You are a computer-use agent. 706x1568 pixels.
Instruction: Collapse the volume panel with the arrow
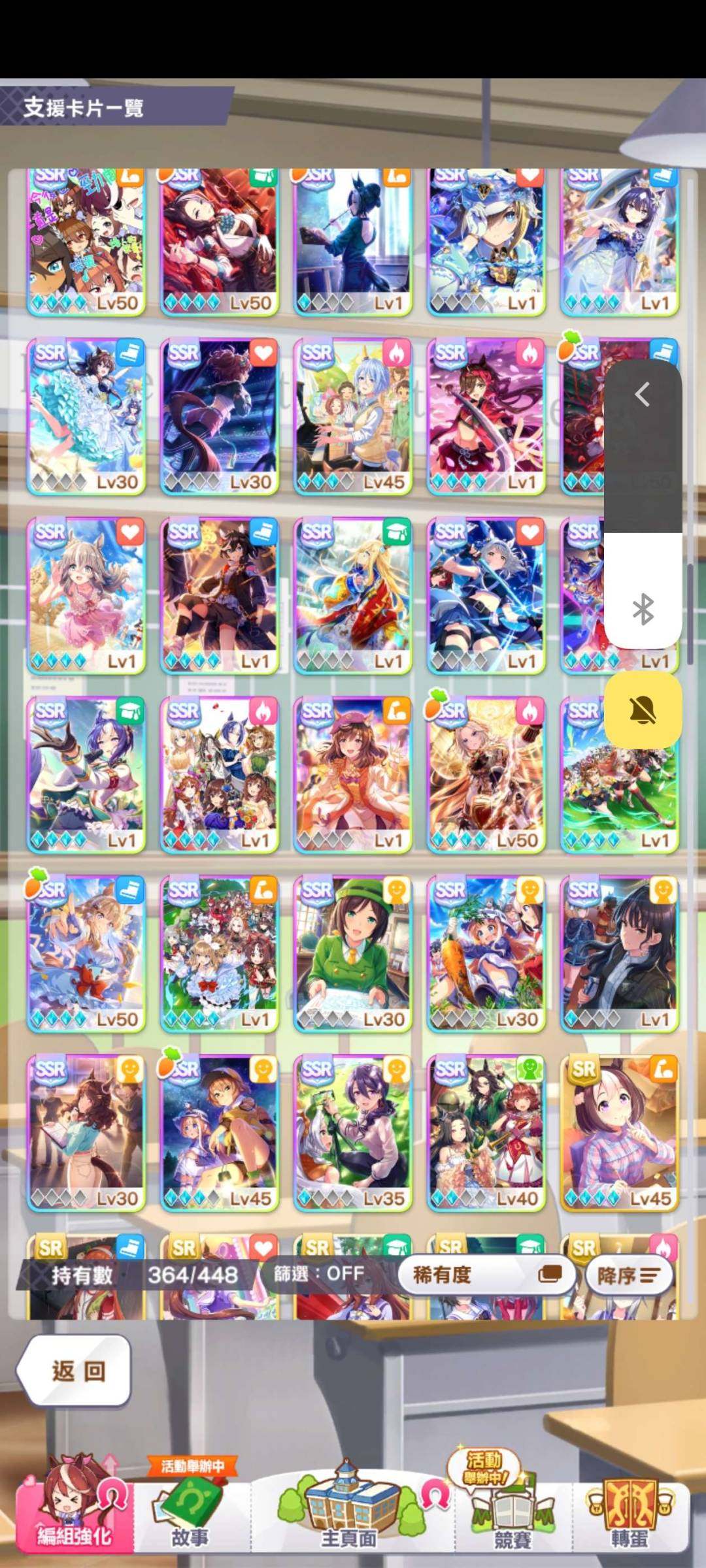643,394
